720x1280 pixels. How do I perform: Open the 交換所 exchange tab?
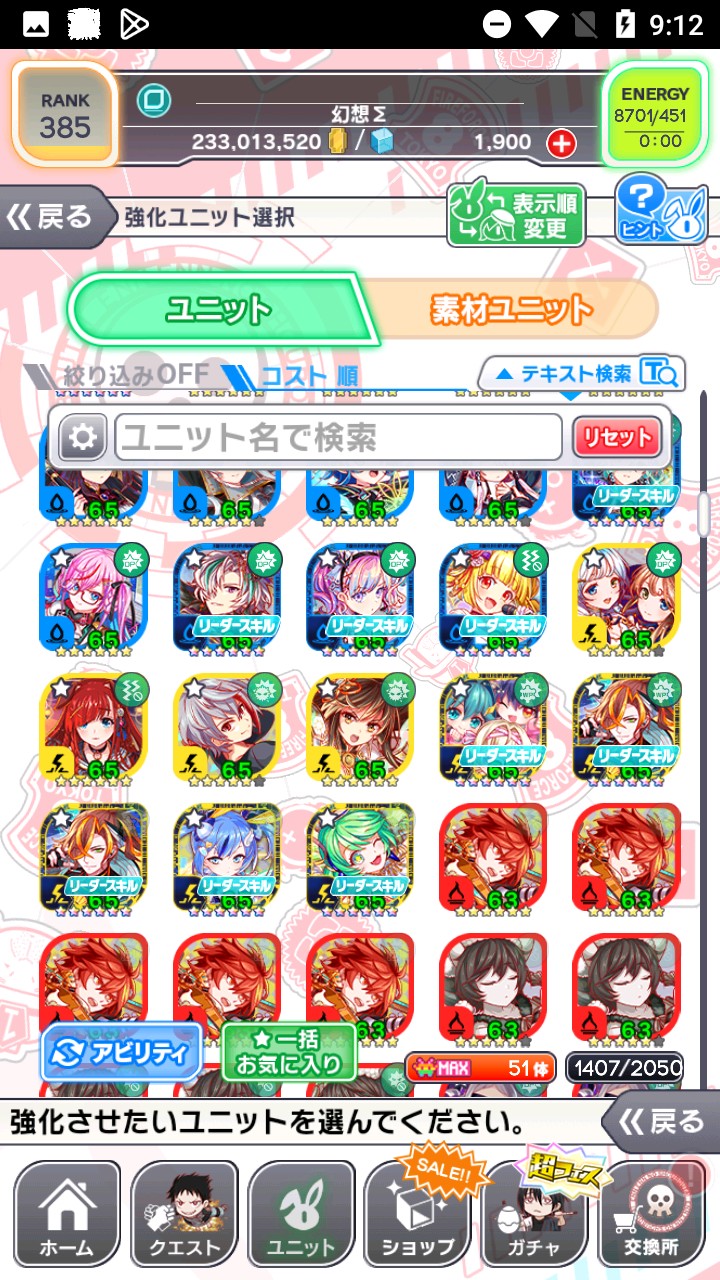coord(651,1214)
